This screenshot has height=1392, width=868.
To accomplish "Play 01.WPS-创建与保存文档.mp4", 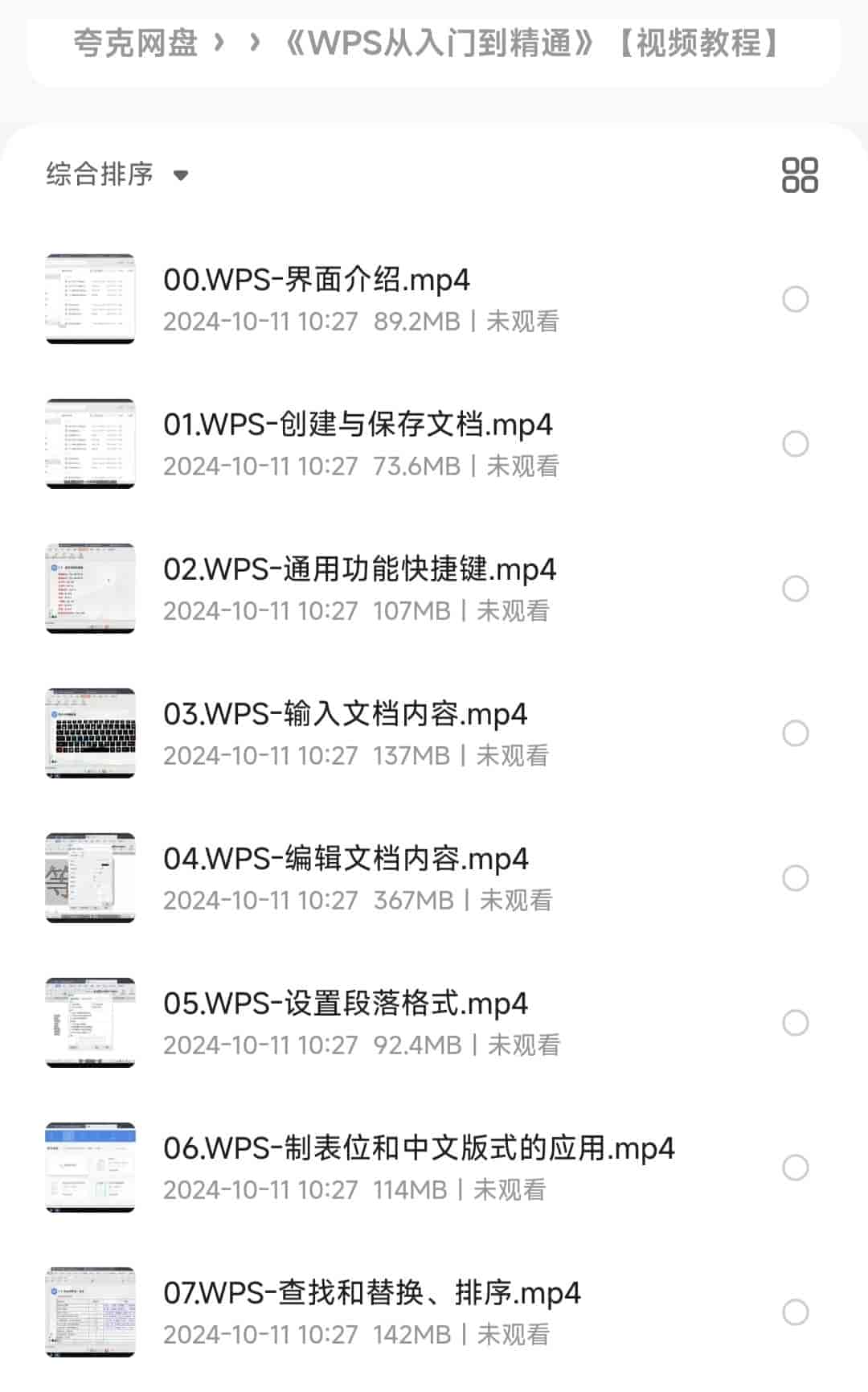I will 358,425.
